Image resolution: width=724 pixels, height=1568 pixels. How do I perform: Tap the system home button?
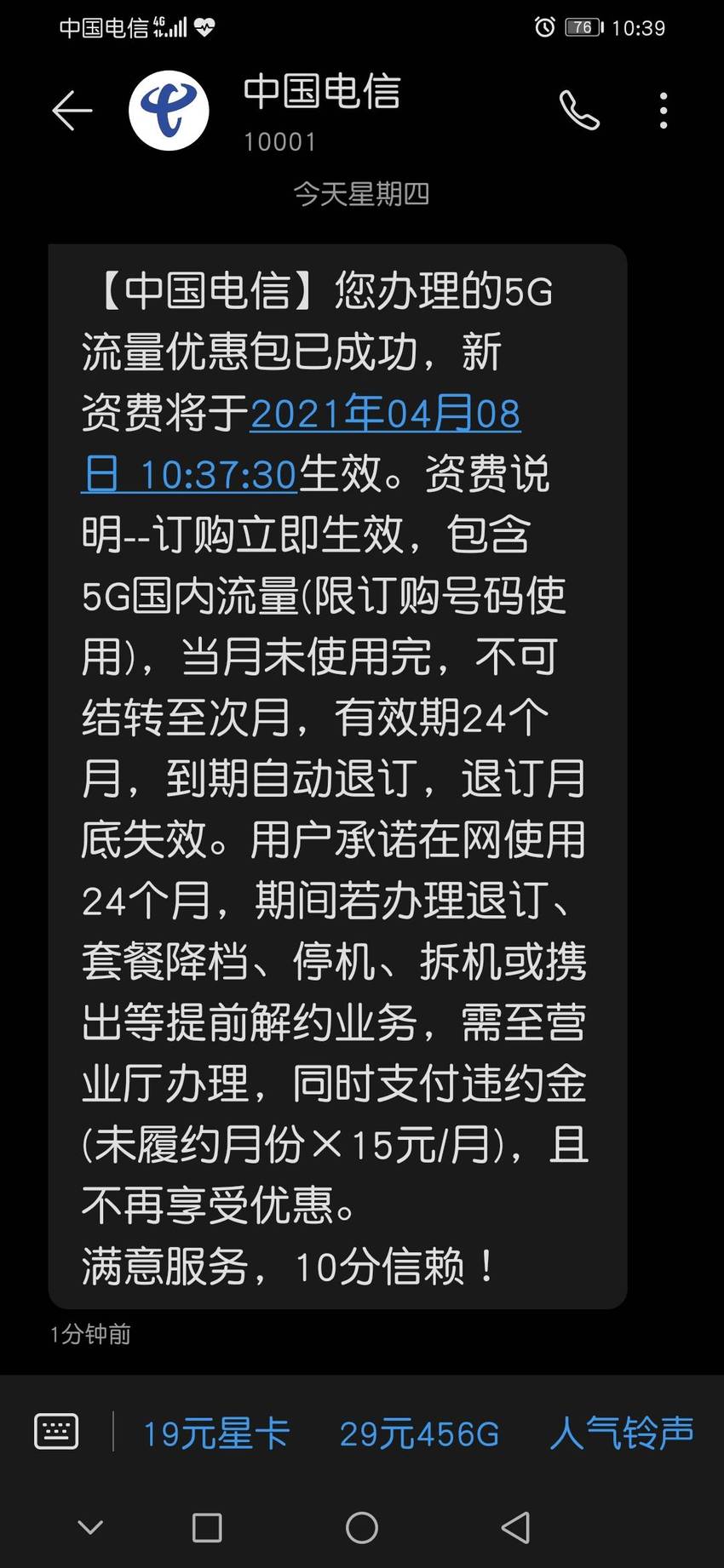pyautogui.click(x=362, y=1527)
